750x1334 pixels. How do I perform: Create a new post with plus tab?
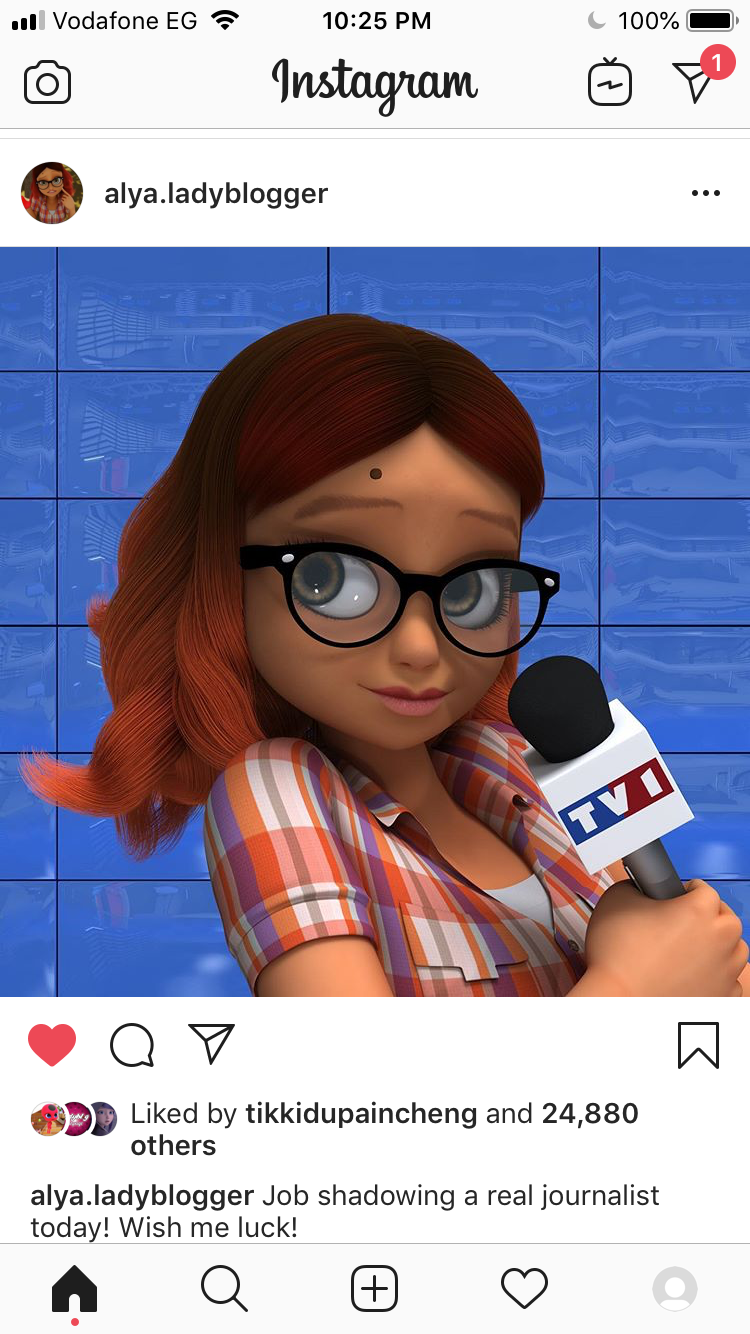tap(374, 1288)
